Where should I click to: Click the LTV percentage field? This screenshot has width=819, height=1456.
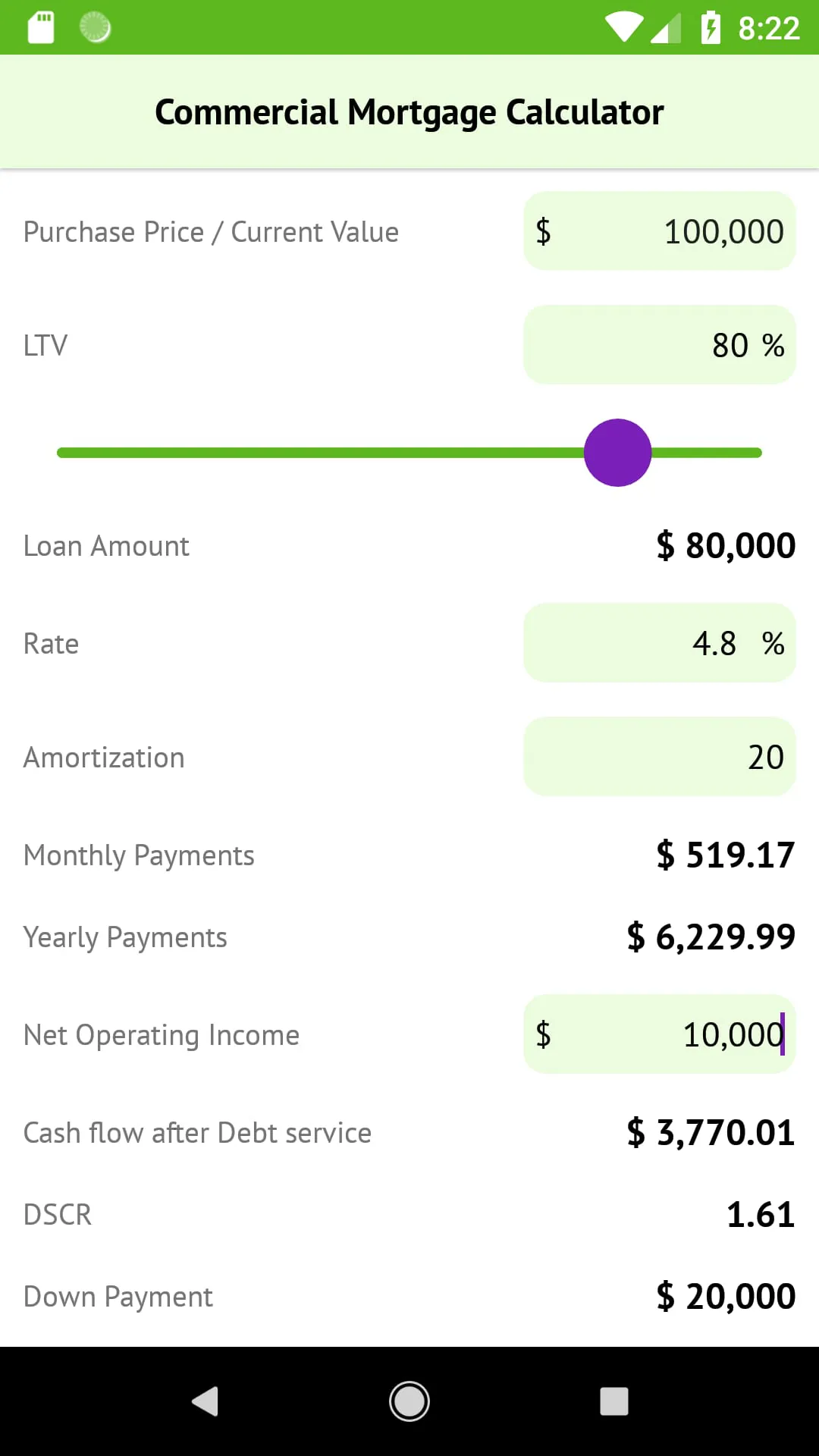pyautogui.click(x=658, y=345)
